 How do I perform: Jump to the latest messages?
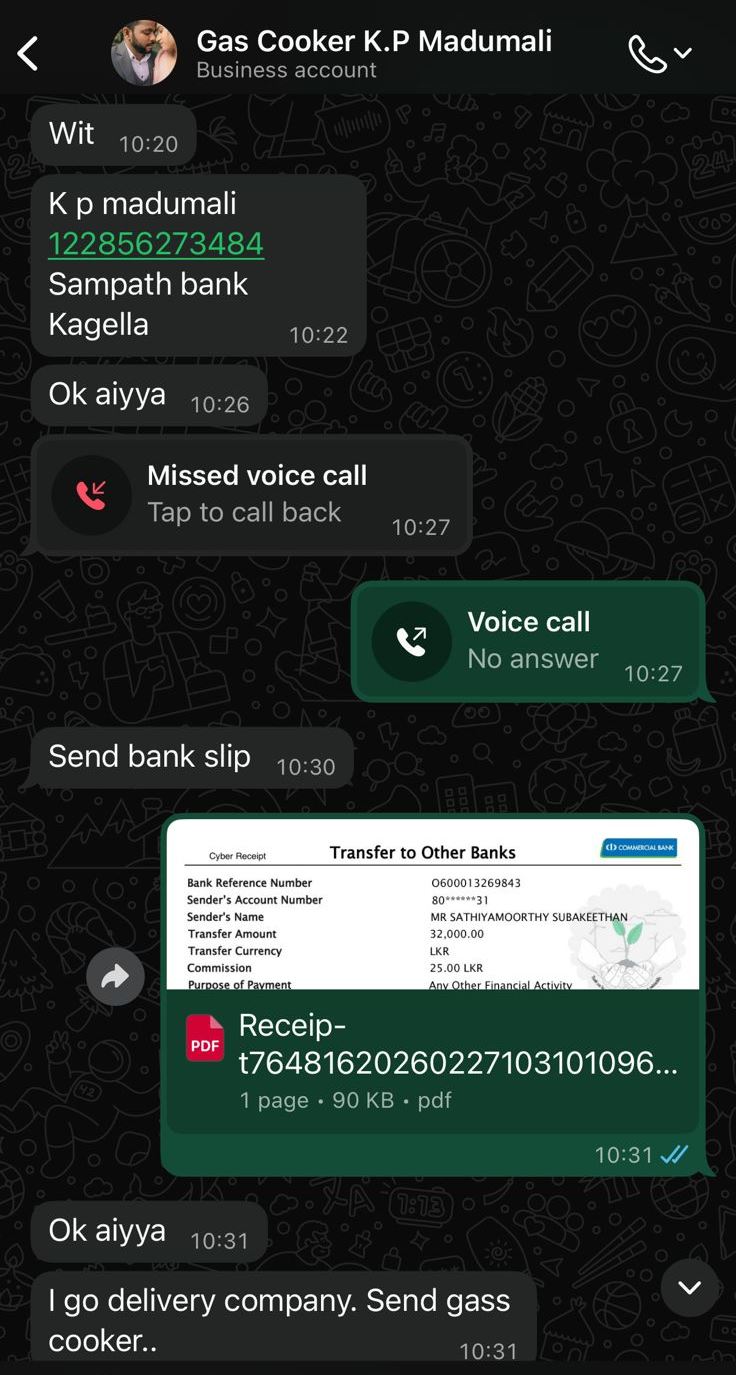(x=689, y=1287)
